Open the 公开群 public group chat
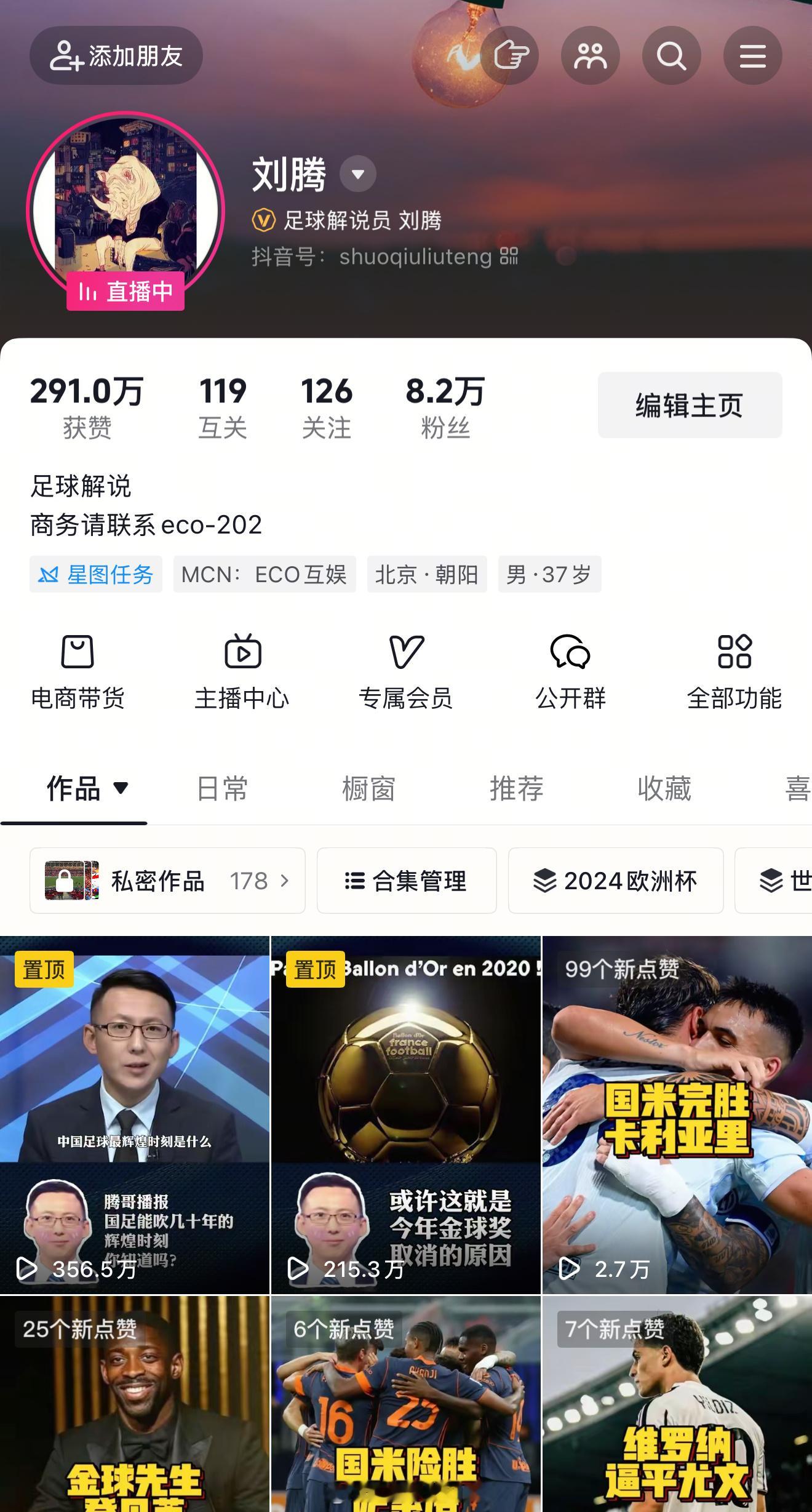 pos(570,674)
